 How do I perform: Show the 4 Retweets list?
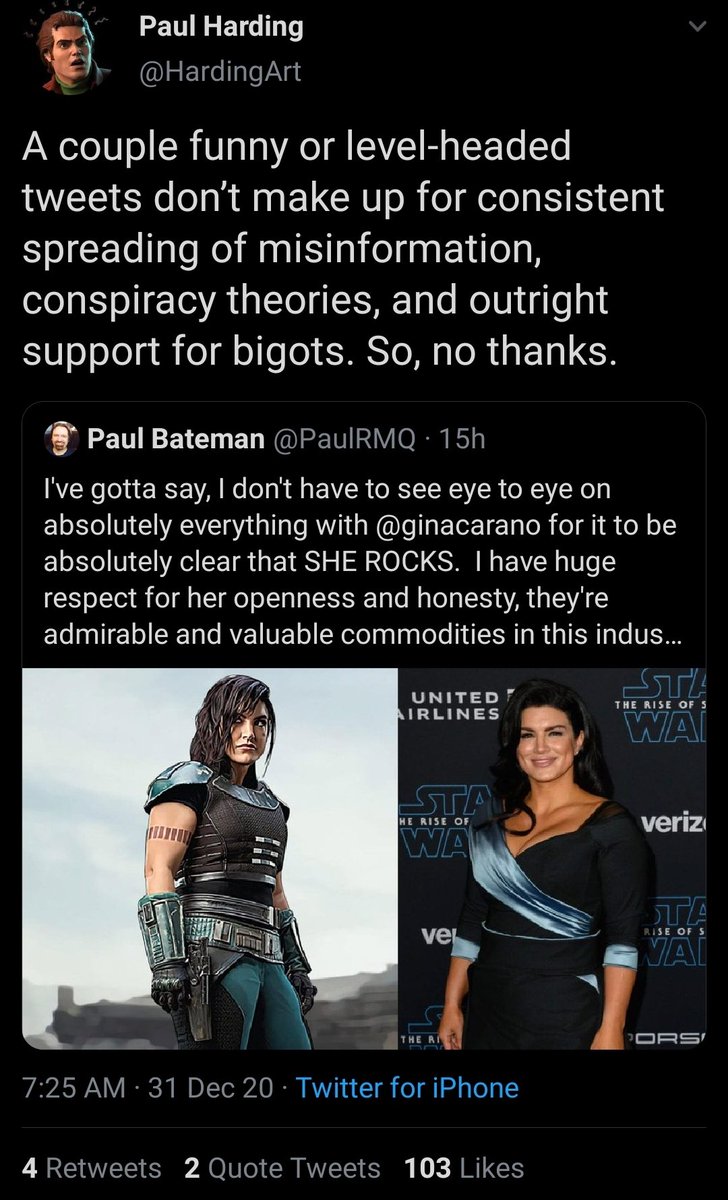(91, 1167)
